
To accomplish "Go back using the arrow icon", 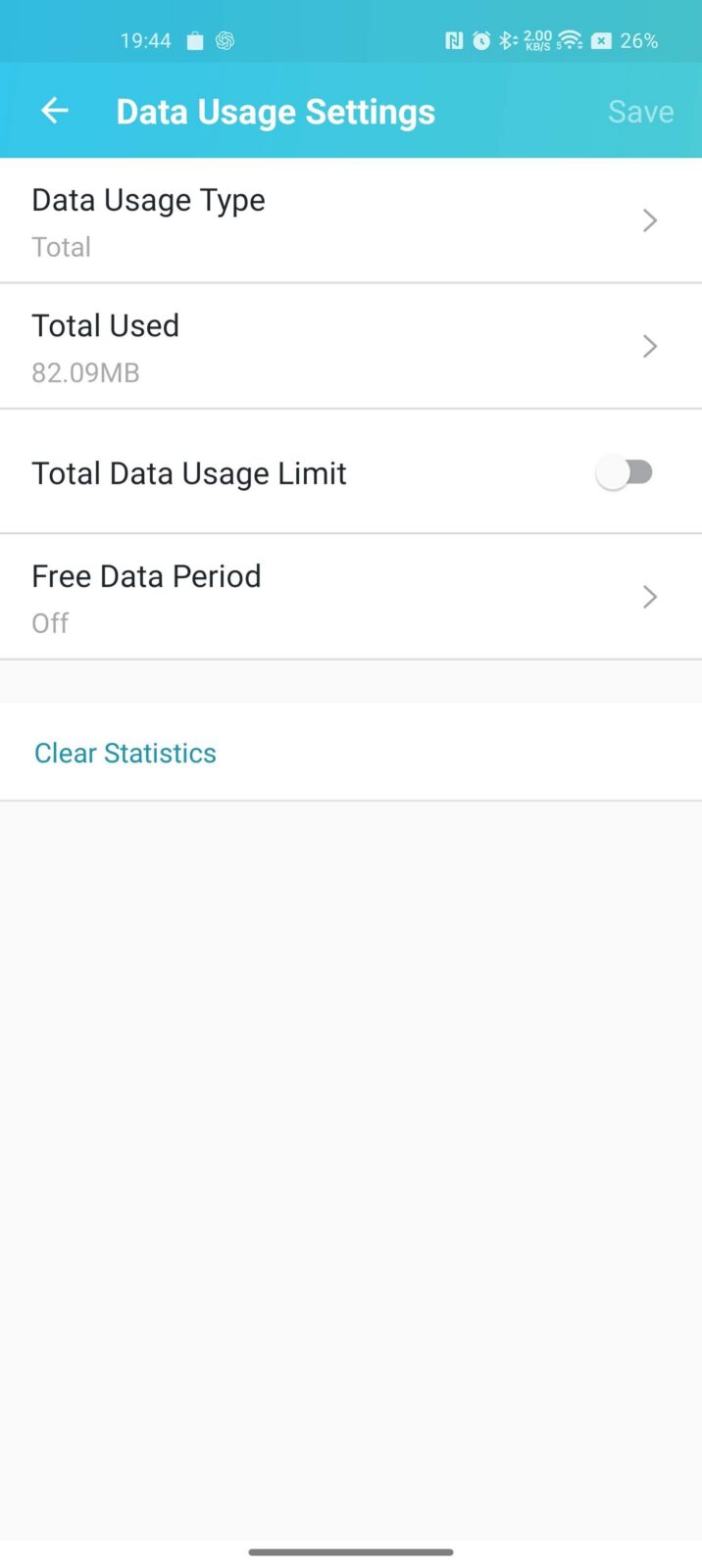I will [x=55, y=111].
